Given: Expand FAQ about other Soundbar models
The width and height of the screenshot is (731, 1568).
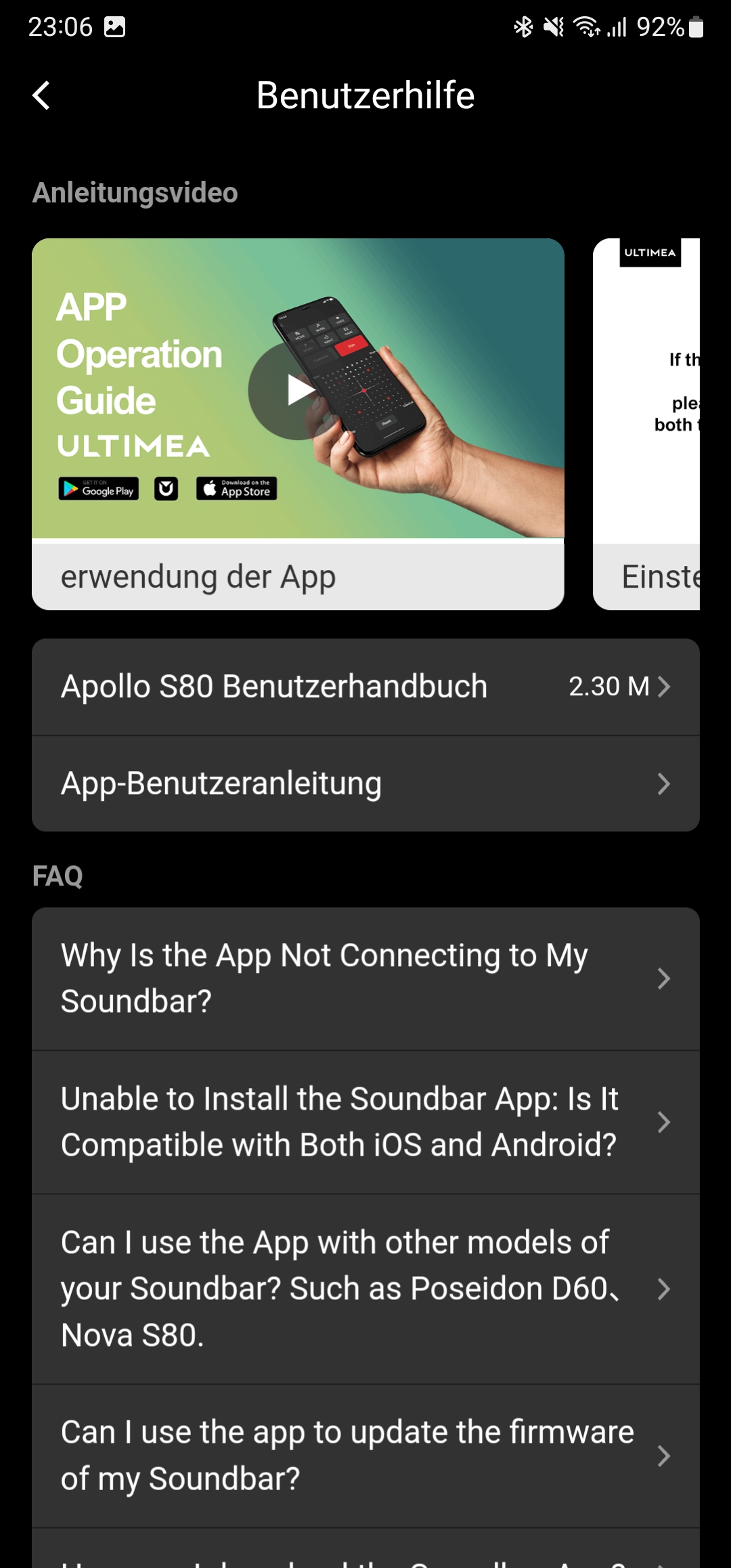Looking at the screenshot, I should [365, 1288].
